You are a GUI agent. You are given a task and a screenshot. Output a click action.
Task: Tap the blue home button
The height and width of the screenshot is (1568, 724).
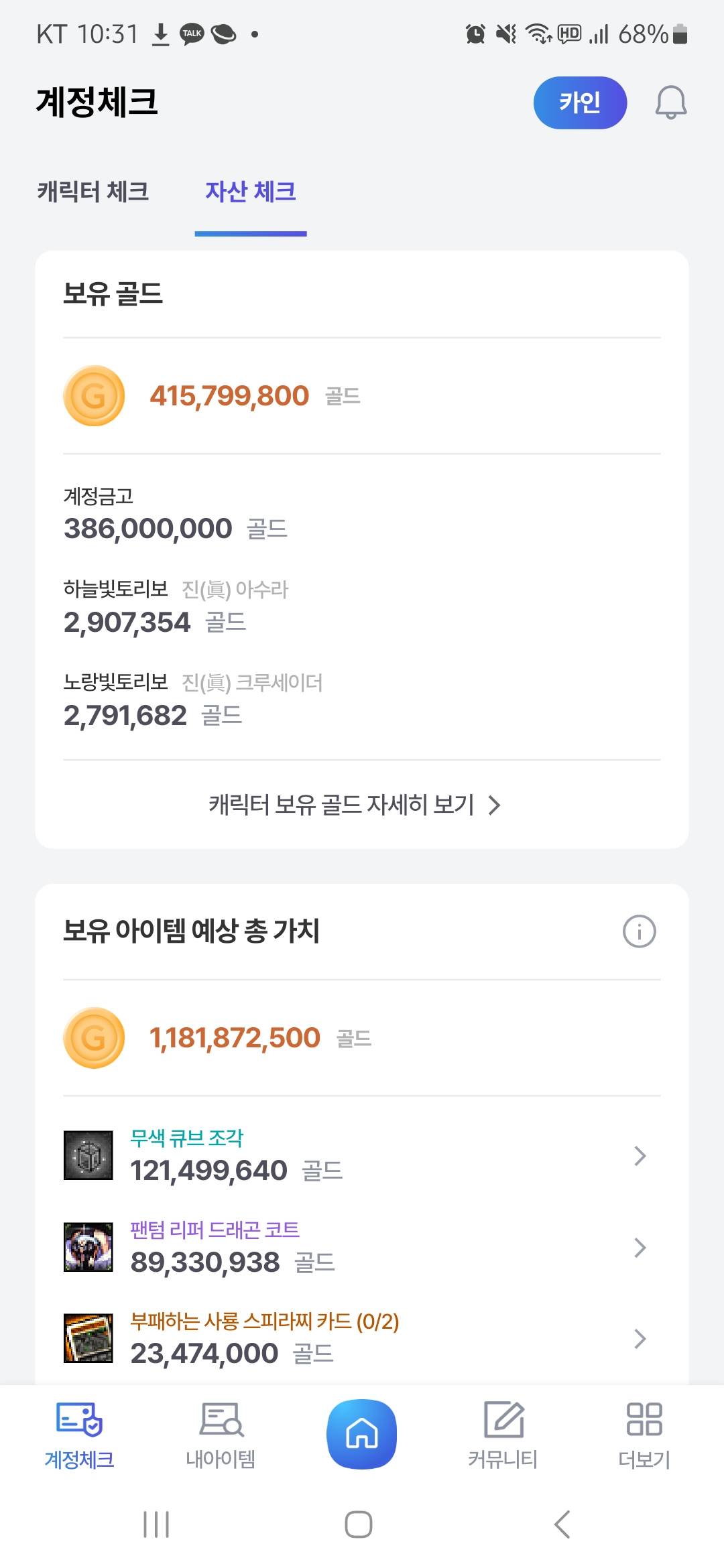(361, 1433)
